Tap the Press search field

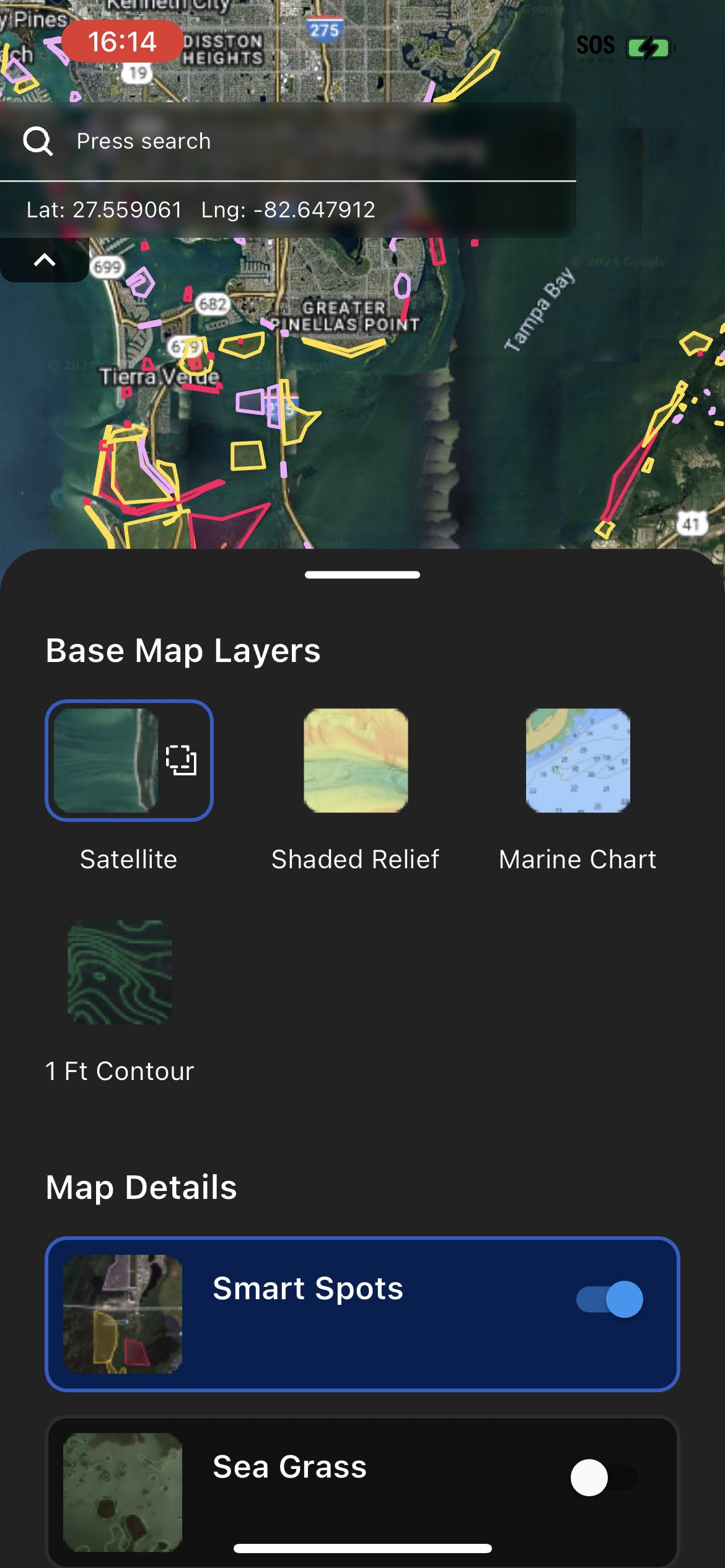pyautogui.click(x=288, y=141)
